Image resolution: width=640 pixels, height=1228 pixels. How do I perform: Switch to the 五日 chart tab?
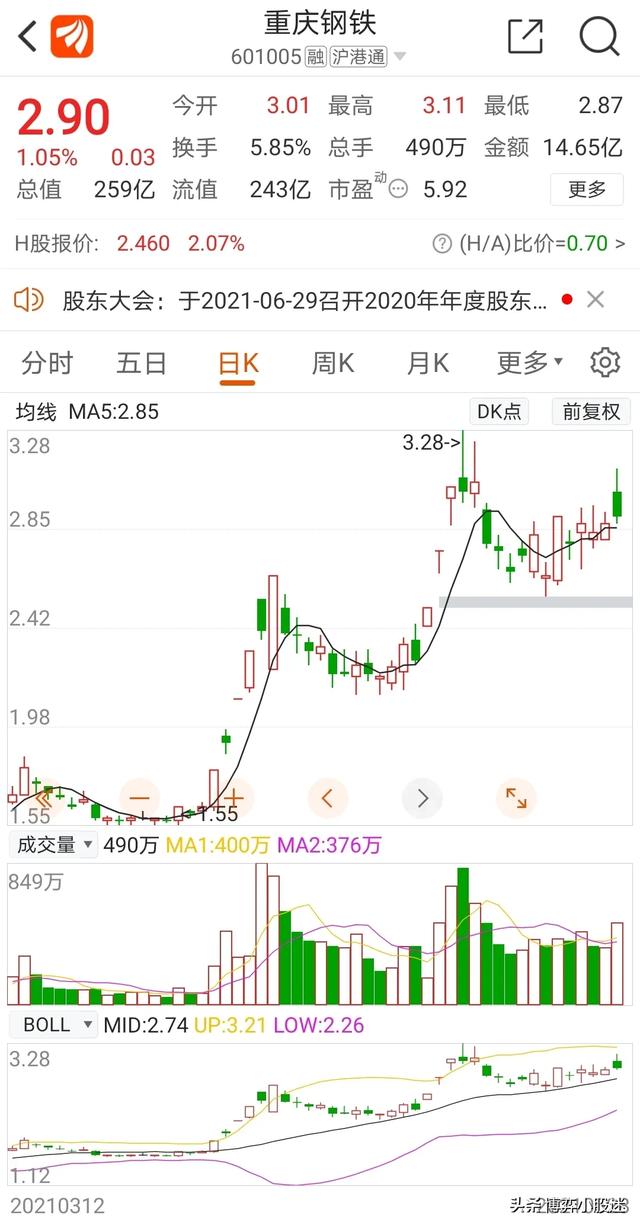tap(141, 362)
